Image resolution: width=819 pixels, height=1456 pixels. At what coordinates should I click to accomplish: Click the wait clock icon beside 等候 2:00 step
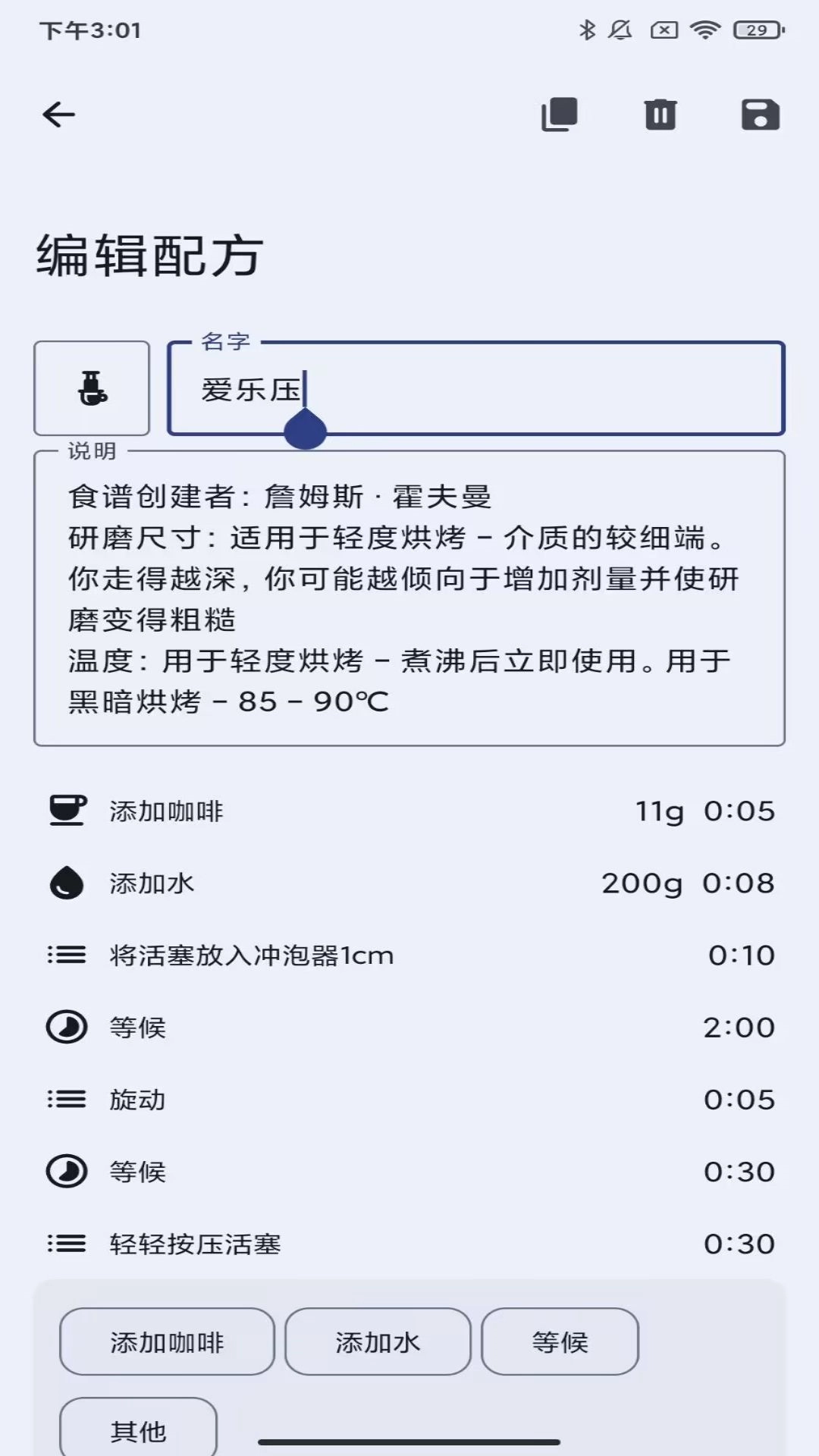click(67, 1028)
